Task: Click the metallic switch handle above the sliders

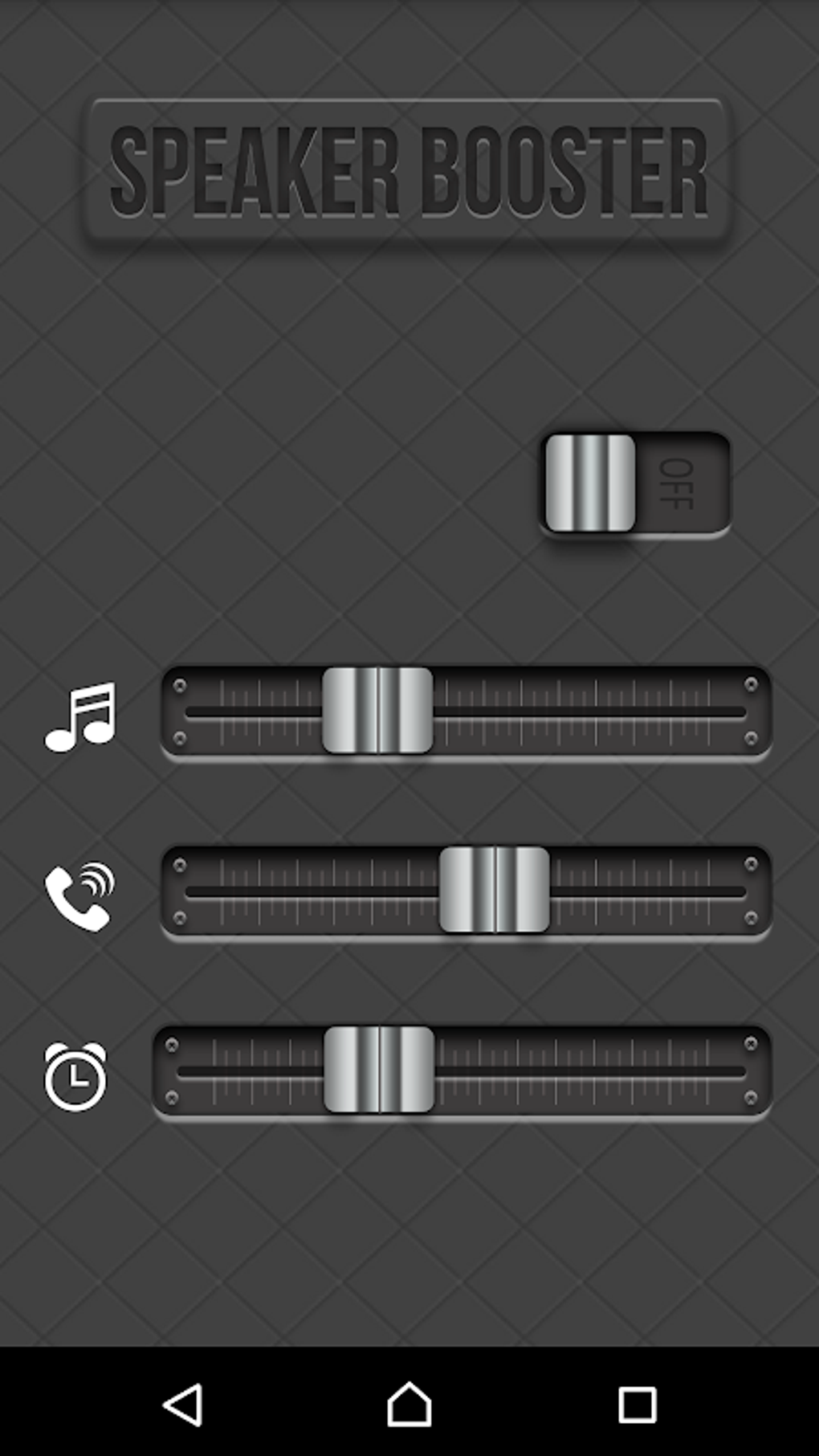Action: click(590, 483)
